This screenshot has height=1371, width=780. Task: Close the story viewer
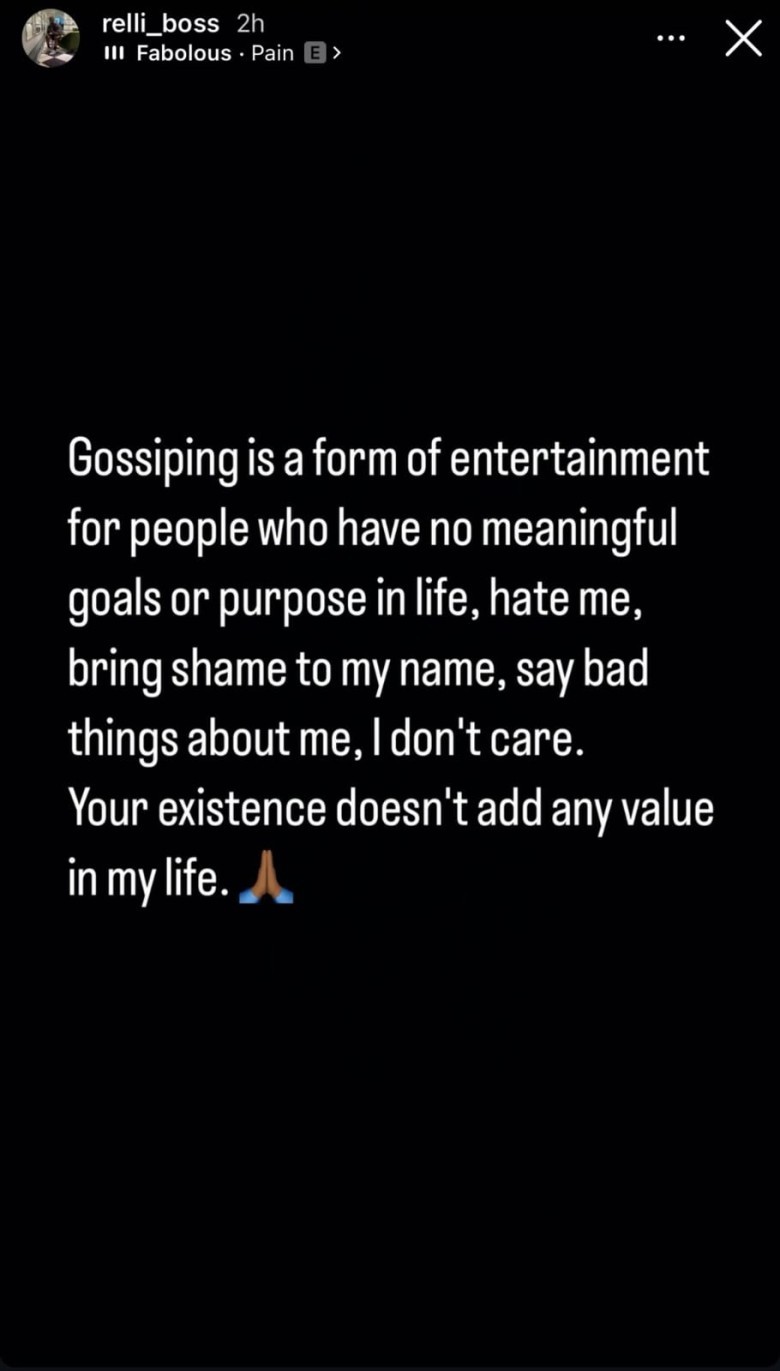pos(742,40)
